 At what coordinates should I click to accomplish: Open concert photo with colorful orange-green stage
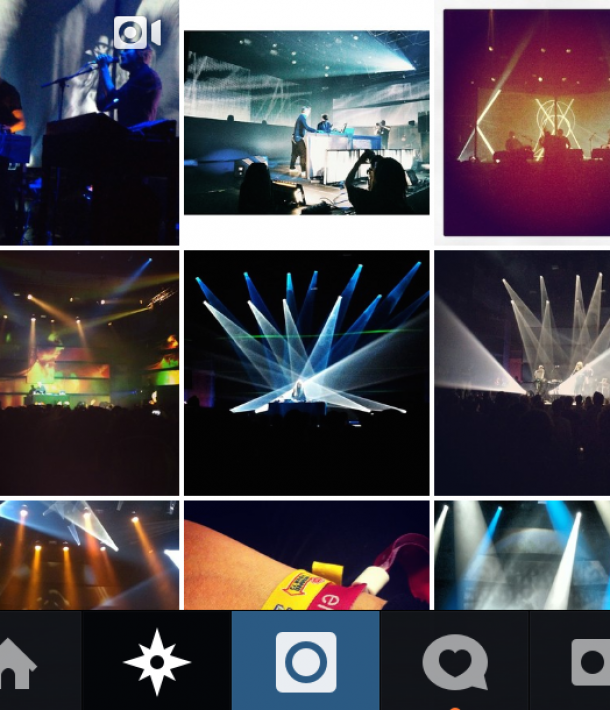[x=89, y=372]
